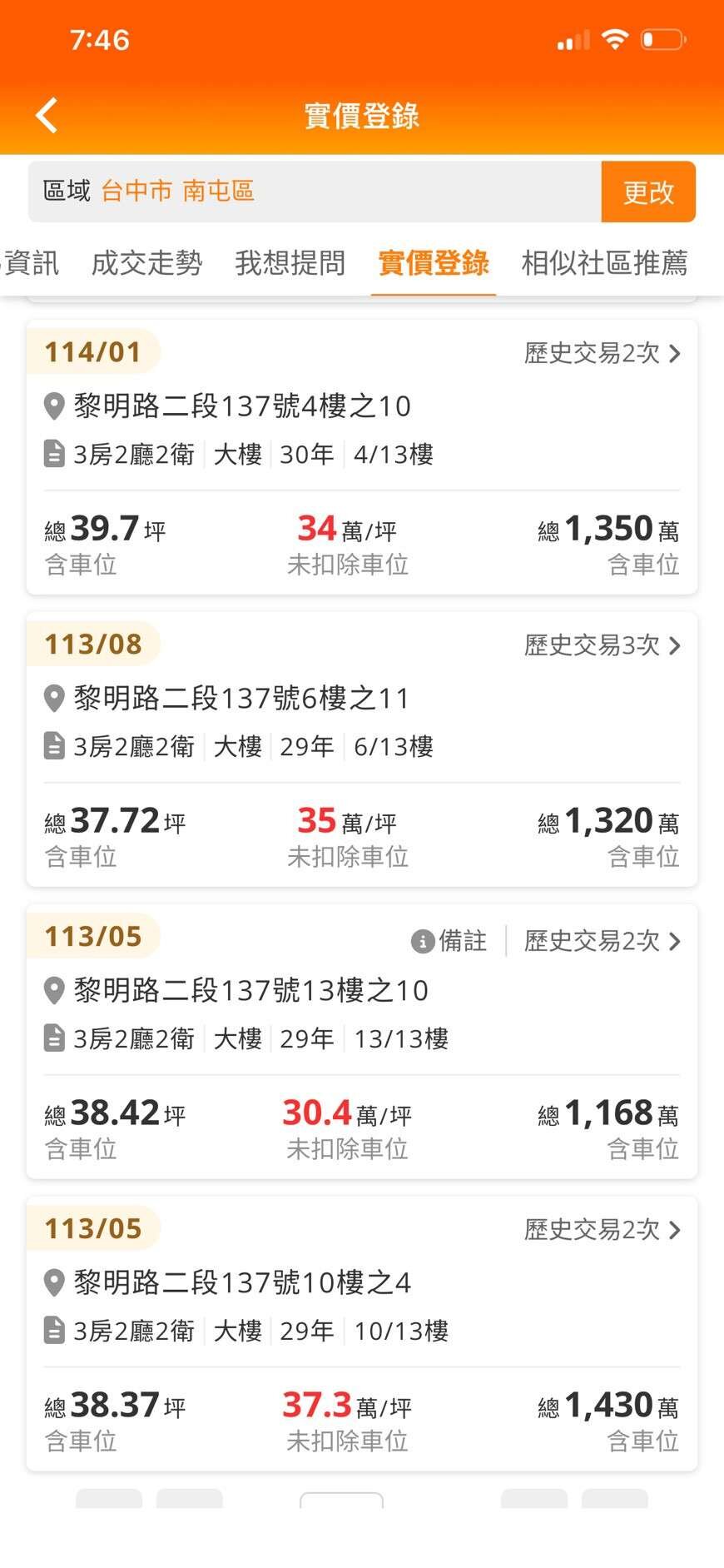
Task: Open 備註 info on 13樓之10 record
Action: [x=449, y=941]
